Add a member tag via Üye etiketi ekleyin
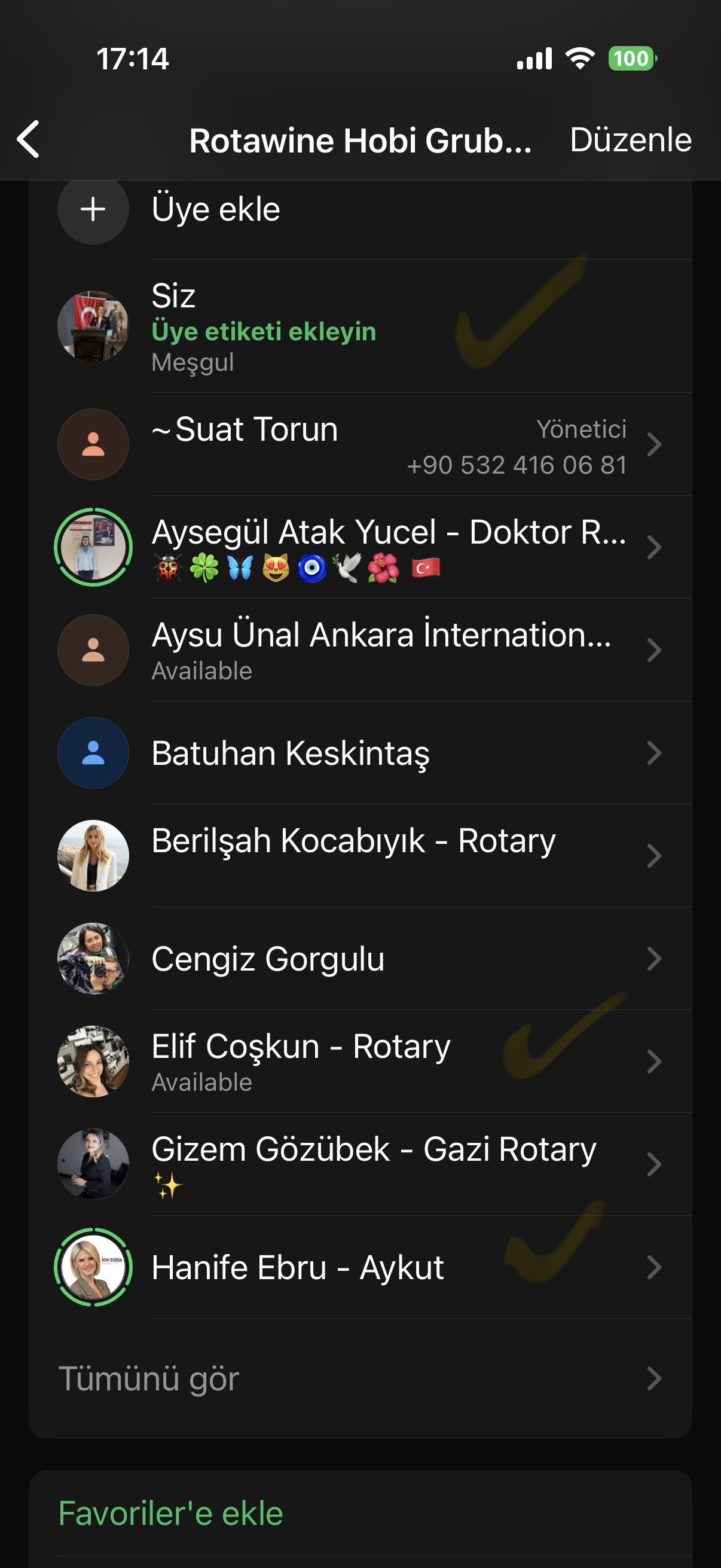 pos(264,332)
